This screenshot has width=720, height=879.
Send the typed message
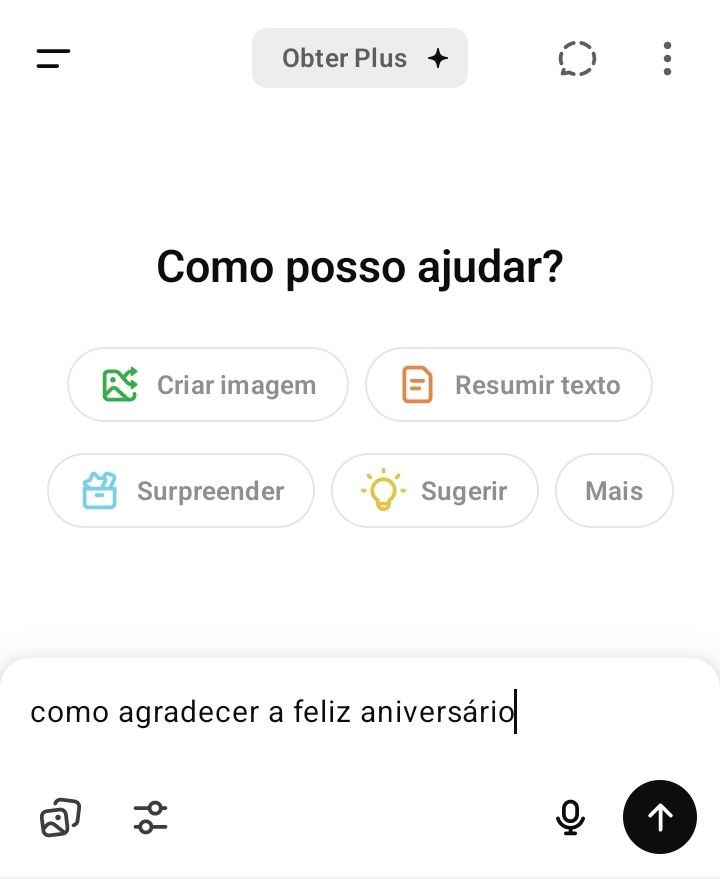coord(660,817)
